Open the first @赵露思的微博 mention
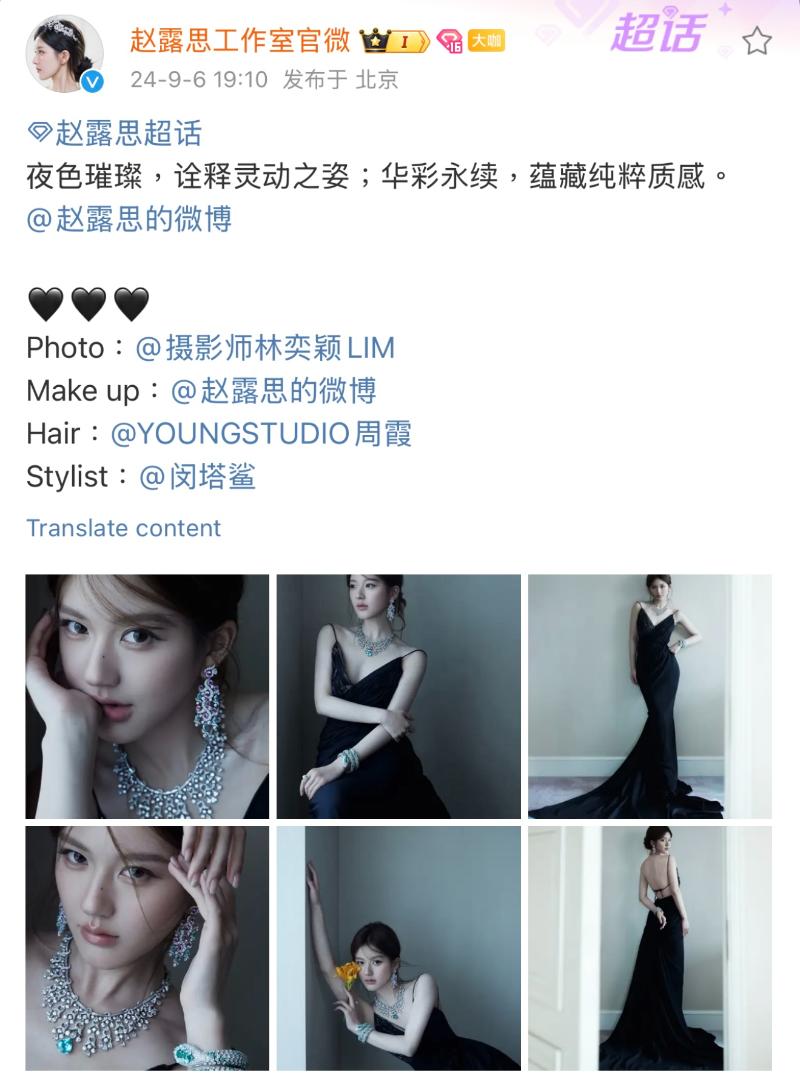 pos(129,219)
